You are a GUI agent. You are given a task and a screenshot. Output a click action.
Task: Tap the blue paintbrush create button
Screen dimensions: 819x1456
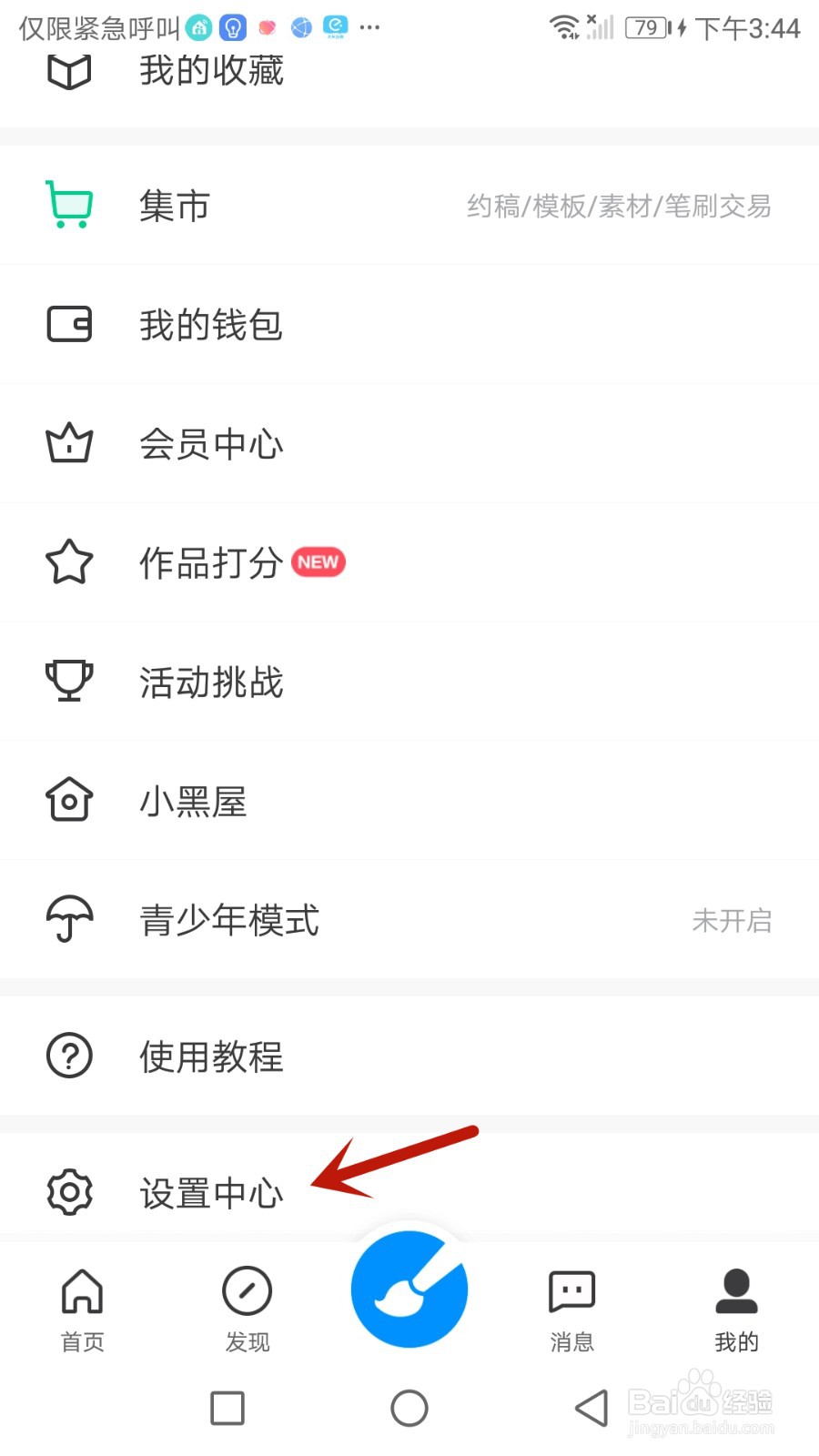(x=409, y=1289)
